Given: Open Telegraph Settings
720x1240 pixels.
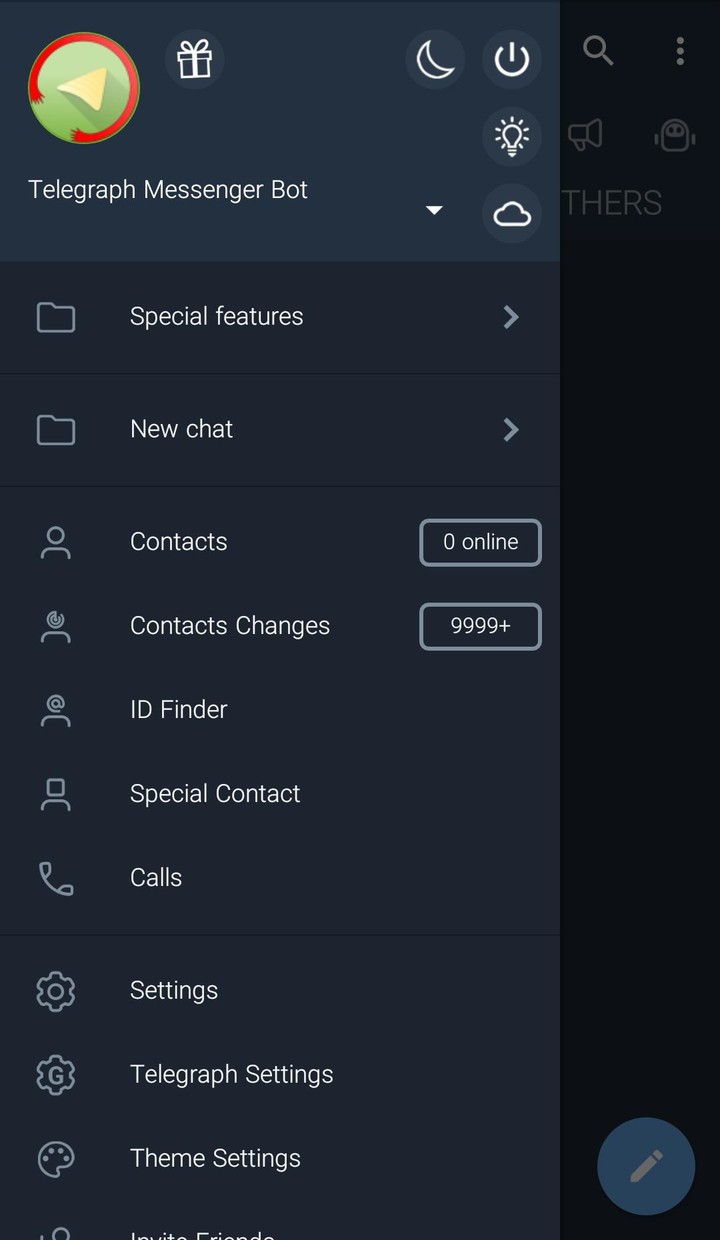Looking at the screenshot, I should 232,1075.
